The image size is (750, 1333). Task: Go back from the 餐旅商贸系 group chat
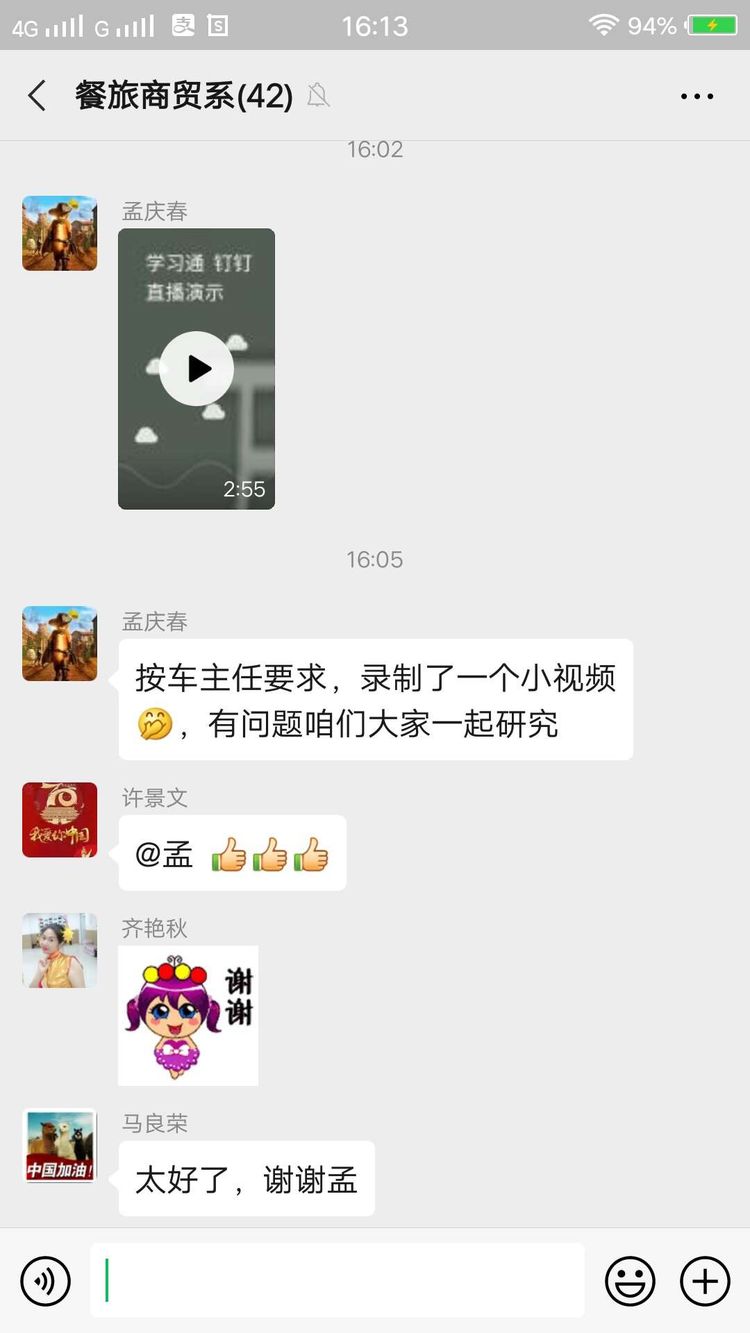click(37, 96)
